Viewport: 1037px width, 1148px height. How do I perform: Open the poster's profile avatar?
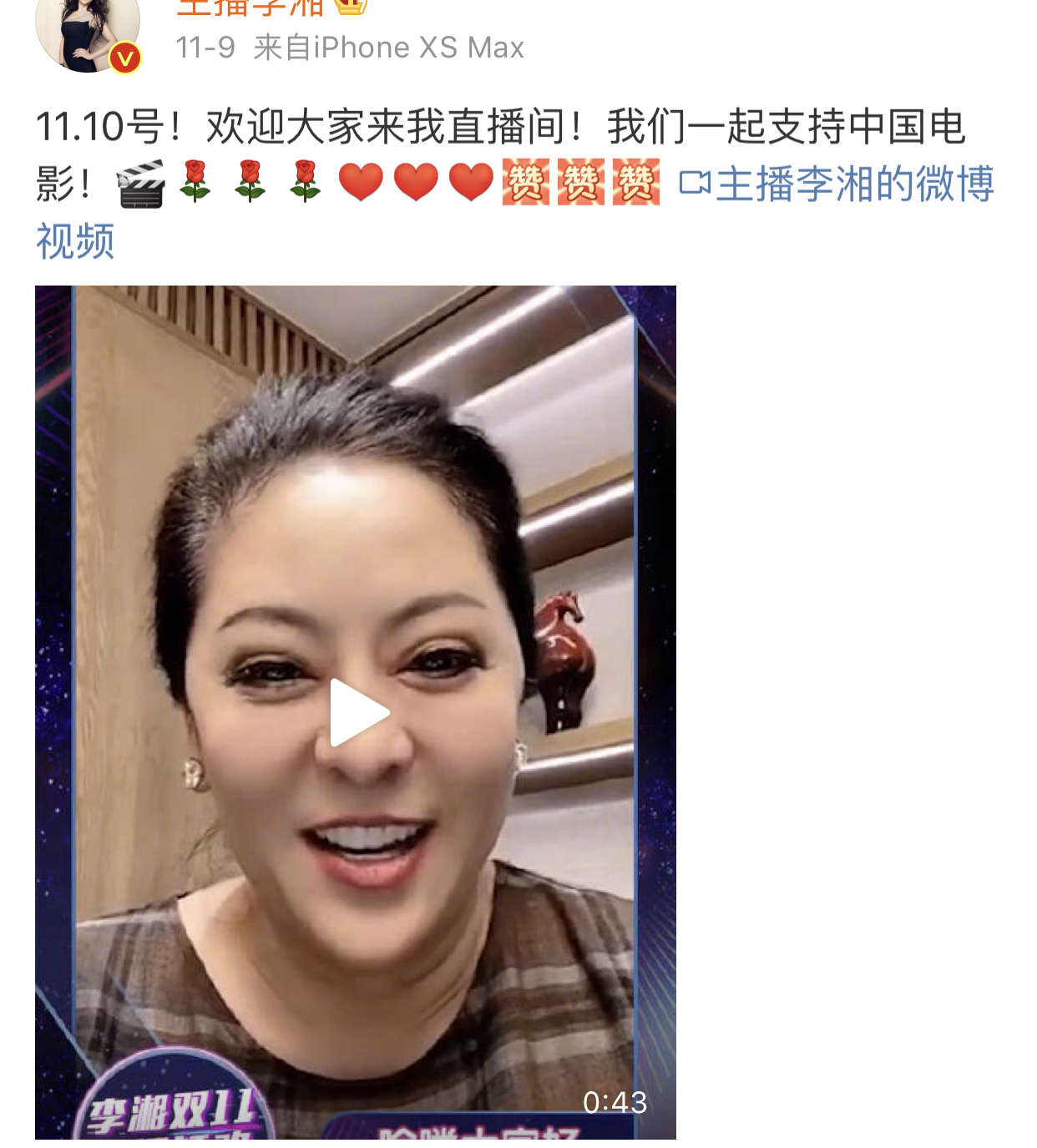pos(88,33)
